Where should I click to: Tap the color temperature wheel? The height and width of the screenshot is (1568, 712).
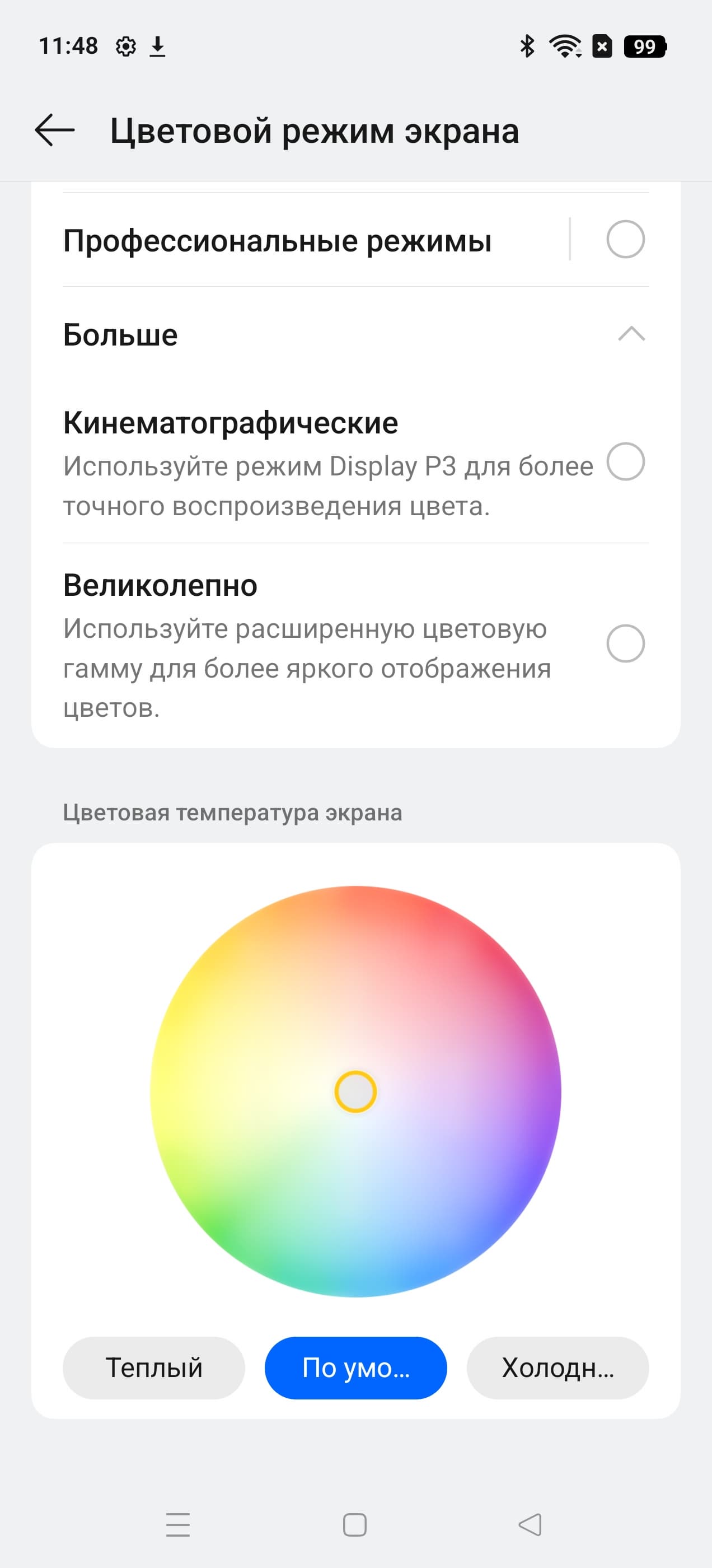[x=355, y=1091]
